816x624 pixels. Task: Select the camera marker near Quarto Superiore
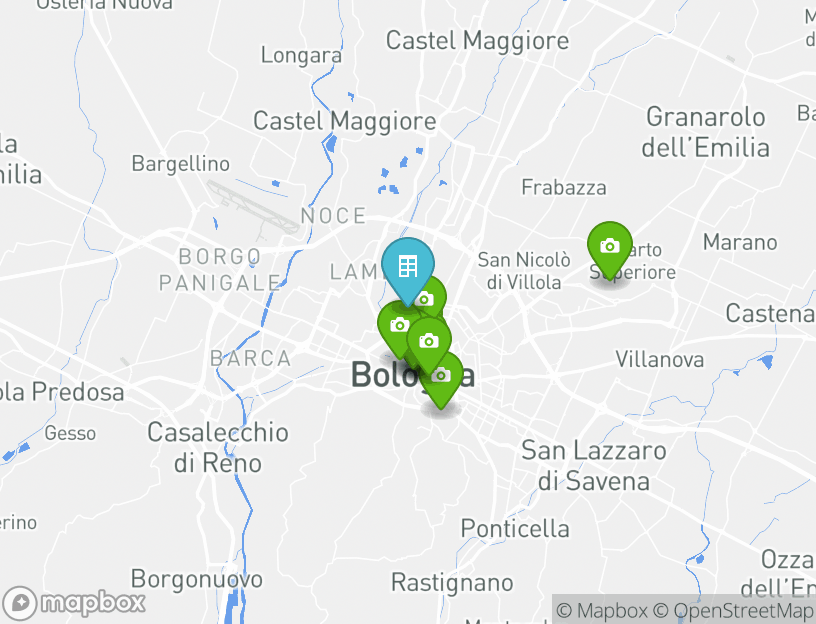coord(609,246)
